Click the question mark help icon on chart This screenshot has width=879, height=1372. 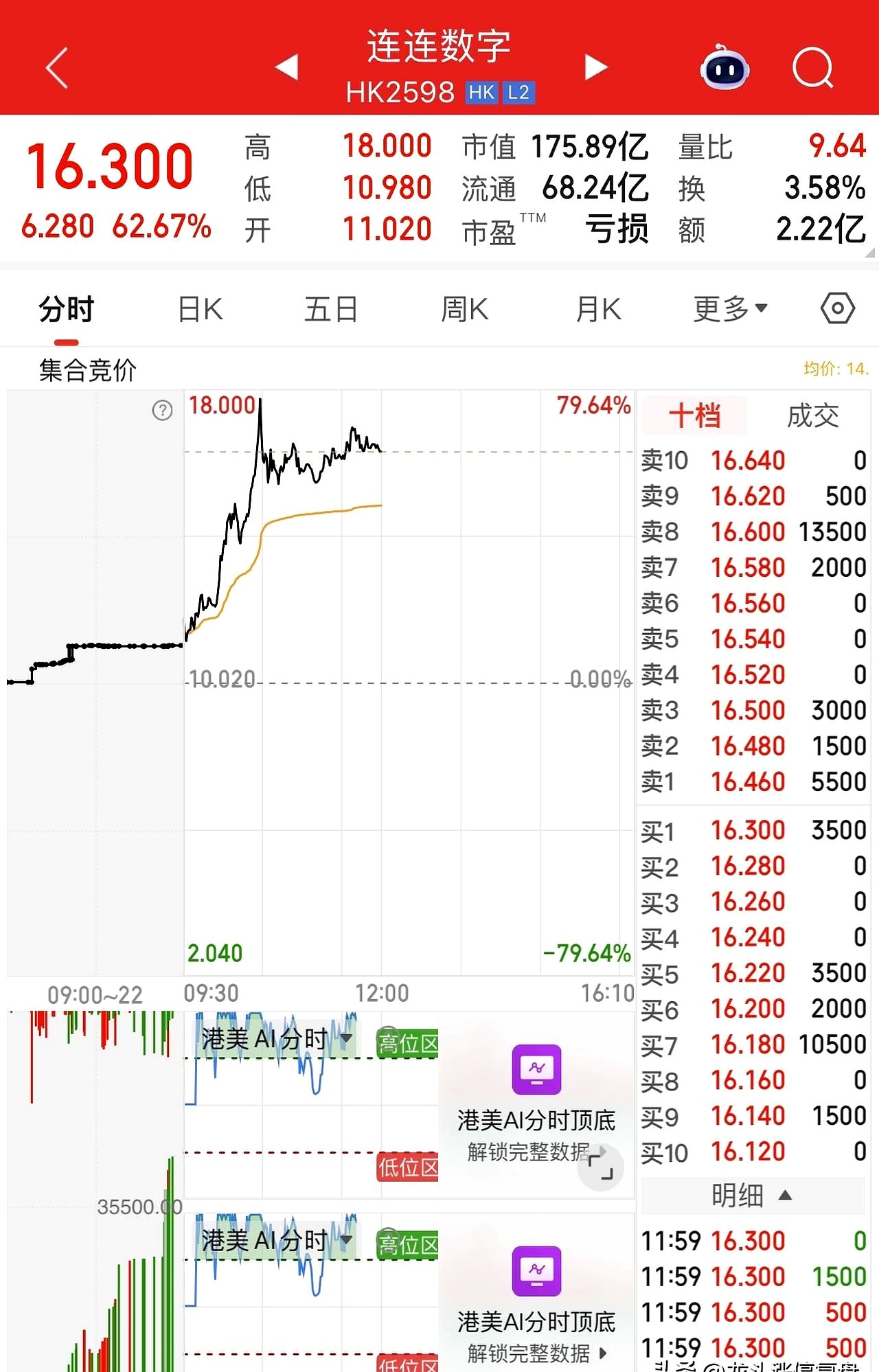pyautogui.click(x=161, y=410)
